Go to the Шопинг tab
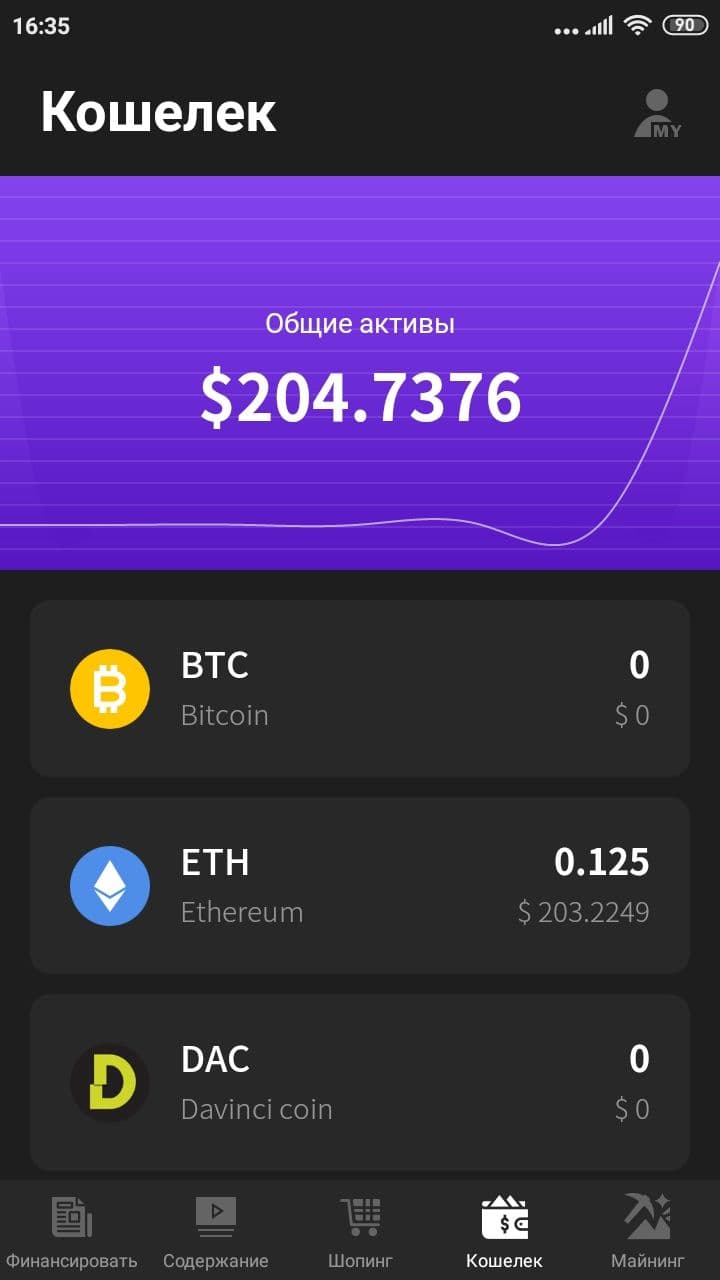This screenshot has width=720, height=1280. coord(360,1230)
